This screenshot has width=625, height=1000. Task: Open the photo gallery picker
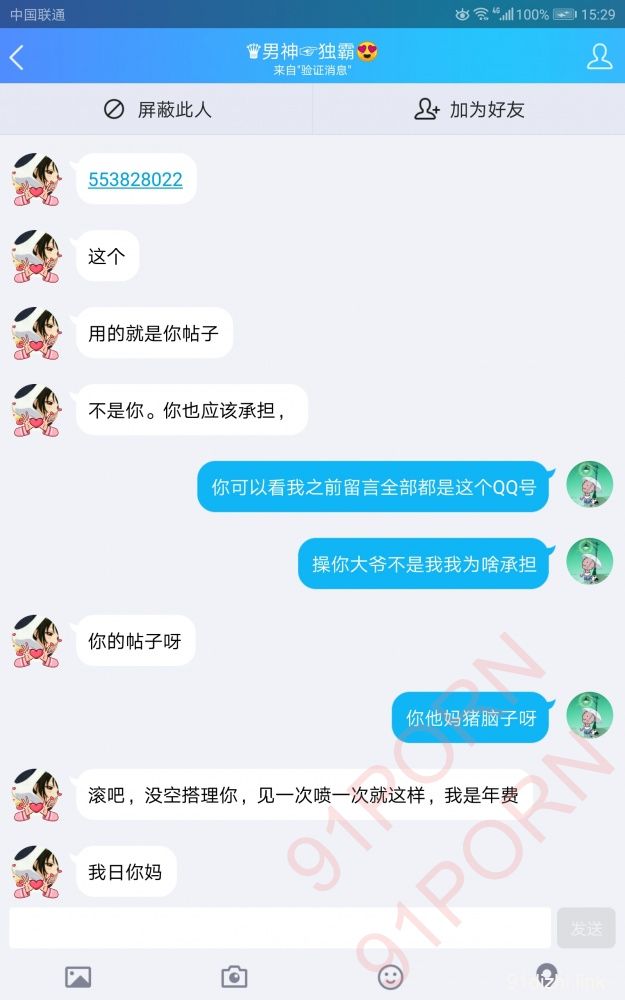78,977
